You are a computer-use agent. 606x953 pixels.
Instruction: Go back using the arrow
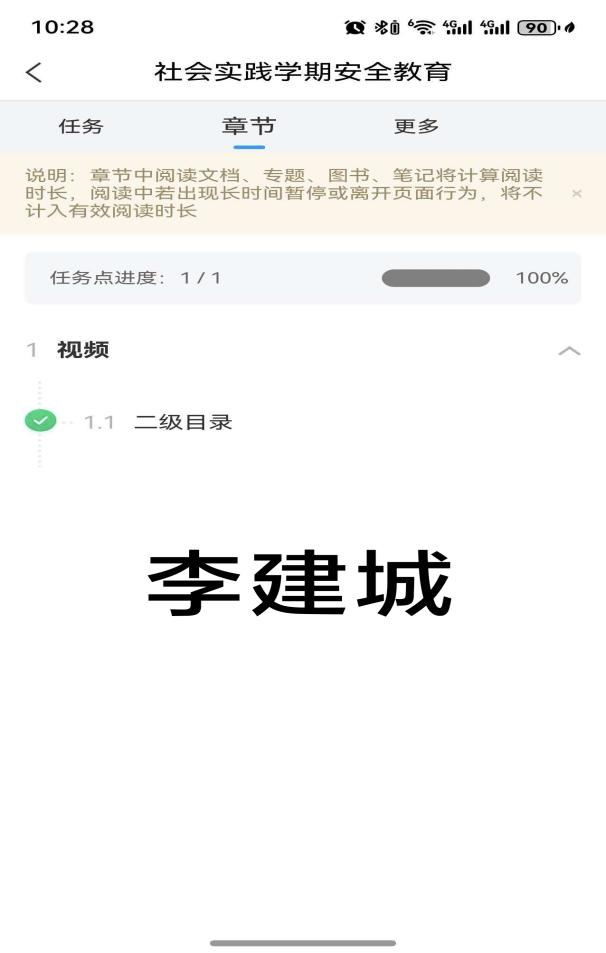click(34, 72)
